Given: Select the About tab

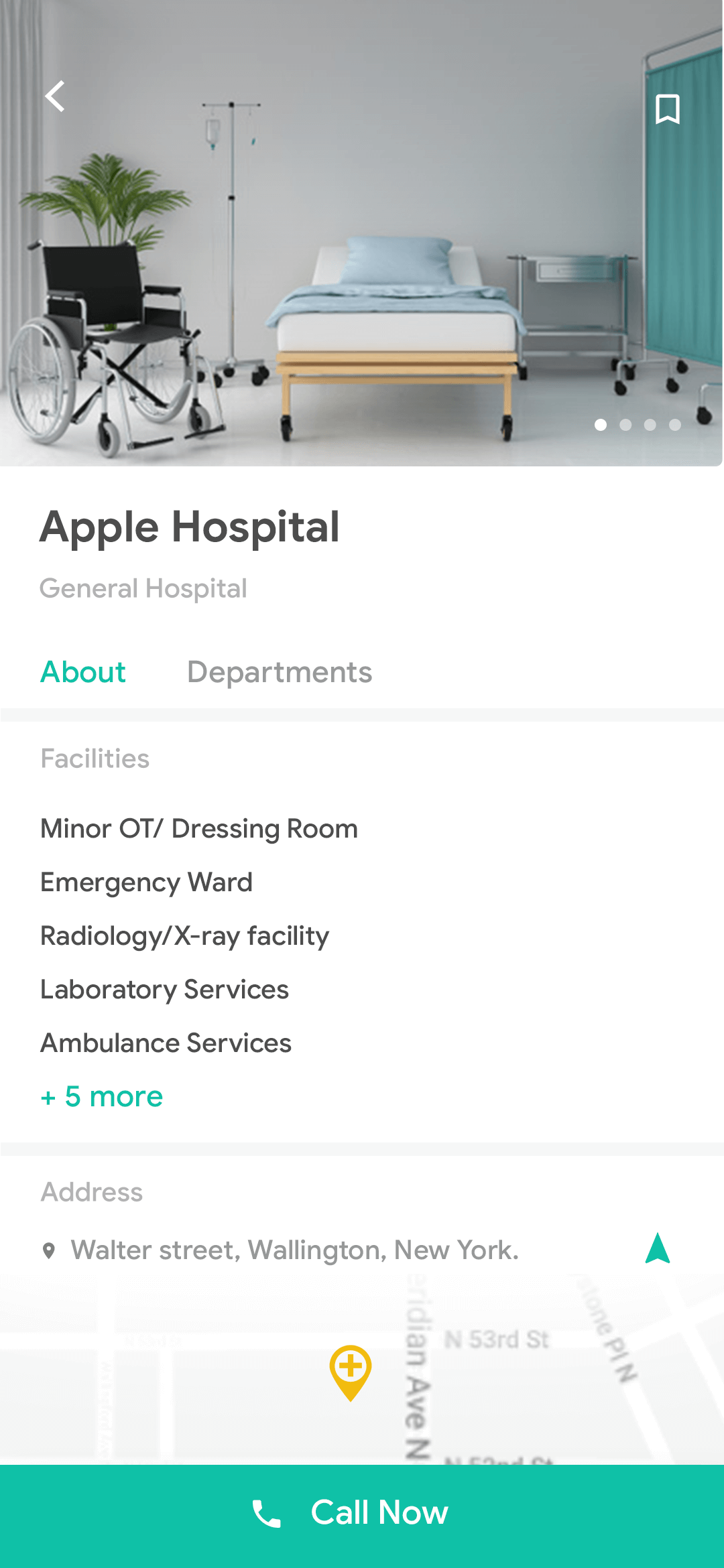Looking at the screenshot, I should (x=82, y=672).
